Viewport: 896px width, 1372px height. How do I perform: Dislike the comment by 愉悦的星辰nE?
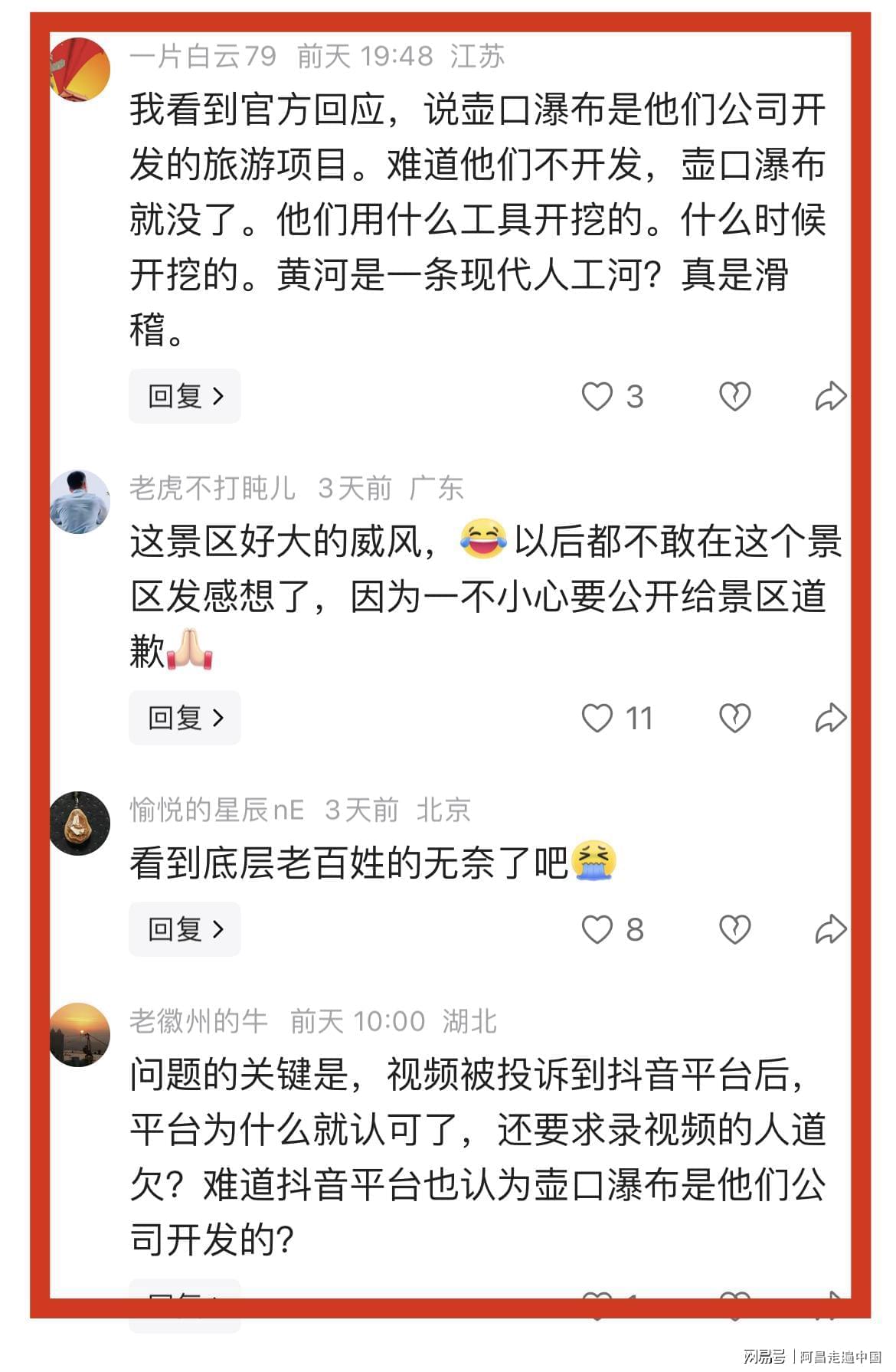pyautogui.click(x=734, y=930)
